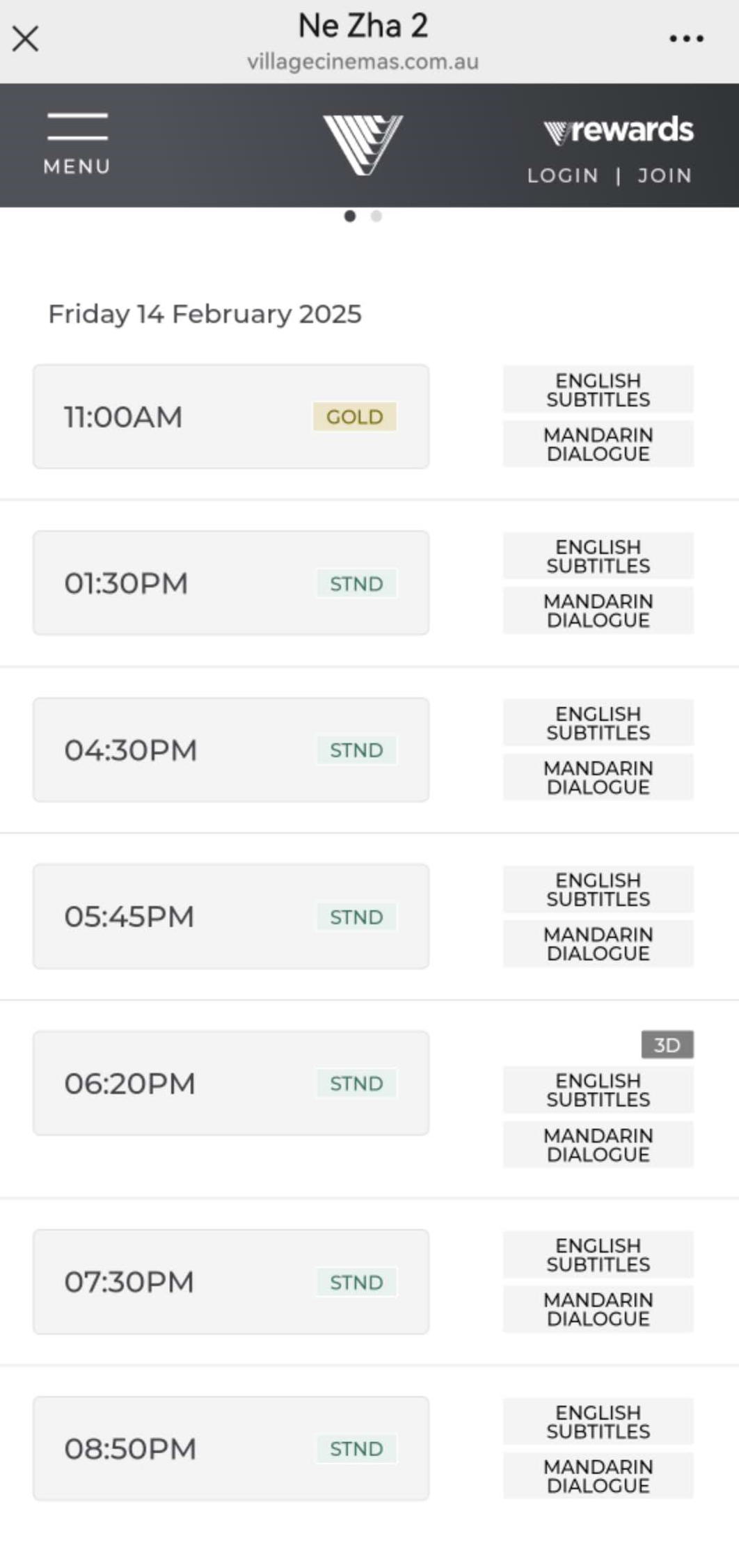Go to Village Cinemas home via logo

[363, 144]
